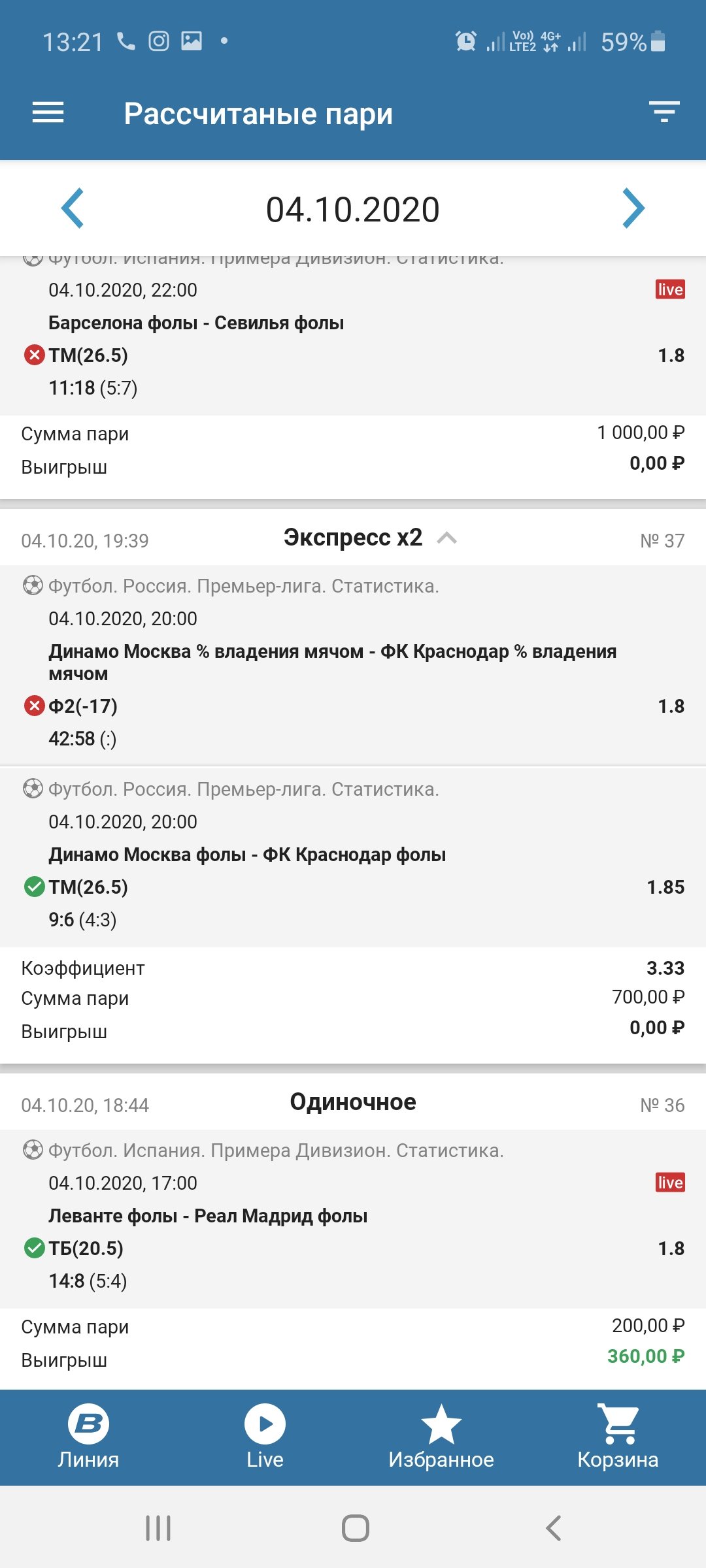Screen dimensions: 706x1568
Task: Go to the next date
Action: (633, 208)
